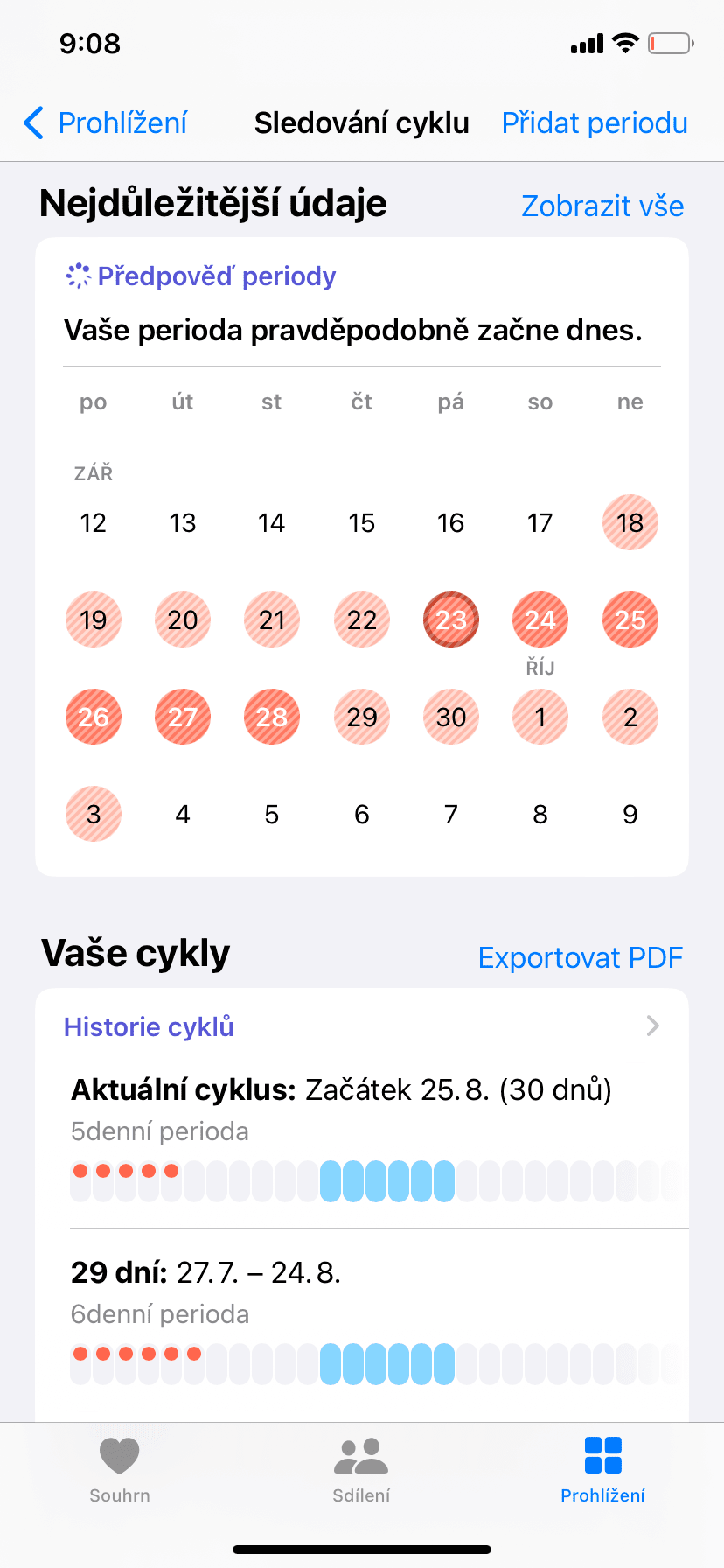Switch to the Sdílení tab
The image size is (724, 1568).
361,1471
